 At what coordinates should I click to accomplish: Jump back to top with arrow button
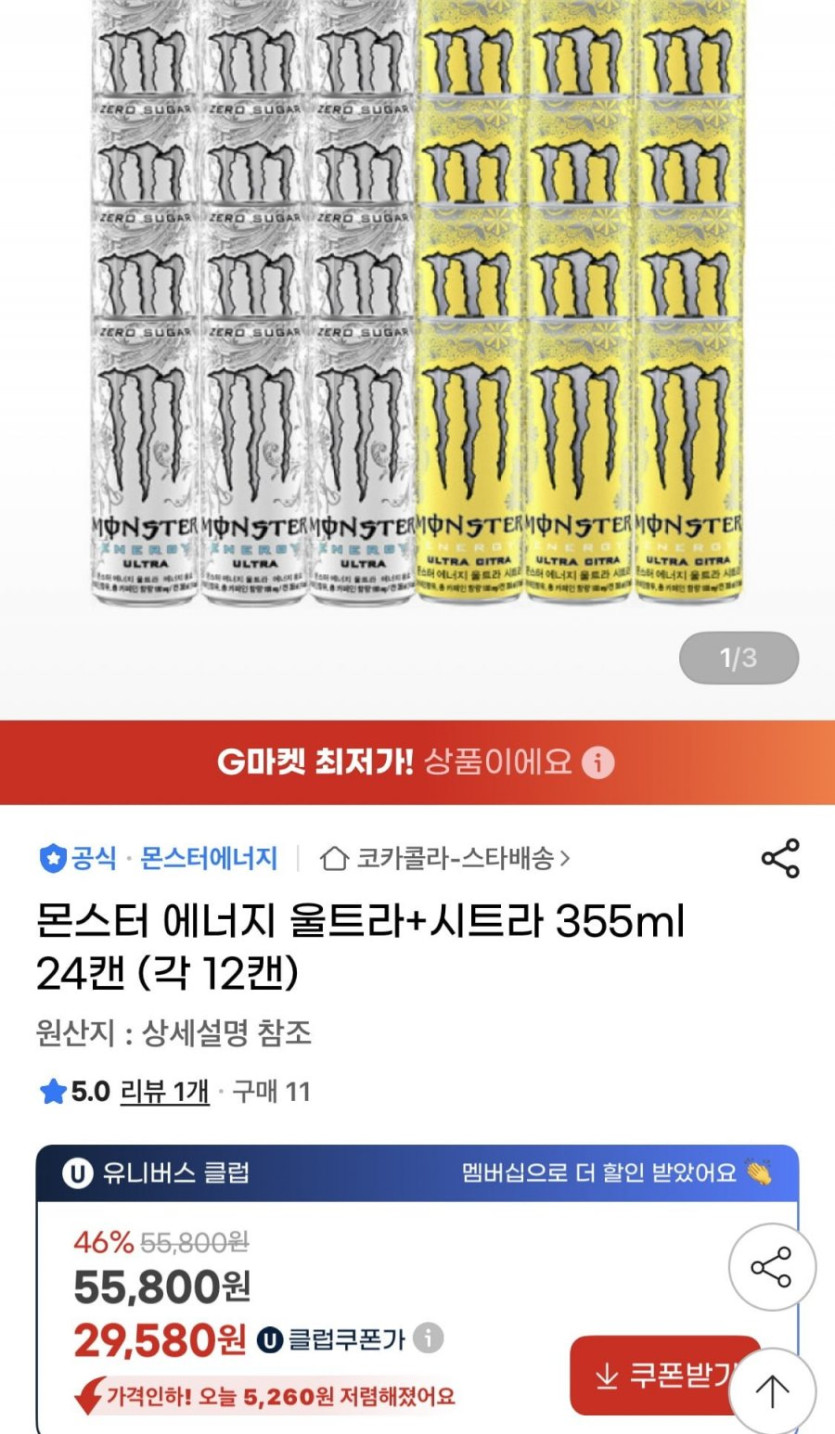coord(773,1390)
